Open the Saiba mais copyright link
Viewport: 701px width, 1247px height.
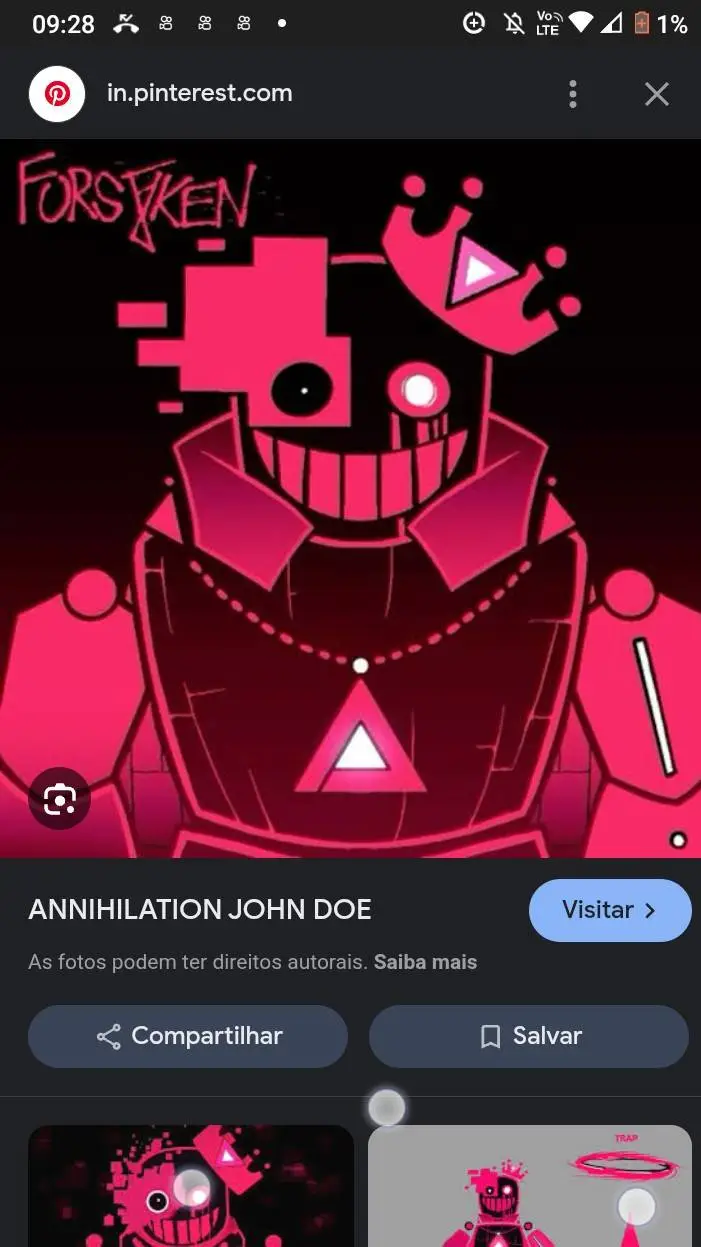click(425, 963)
